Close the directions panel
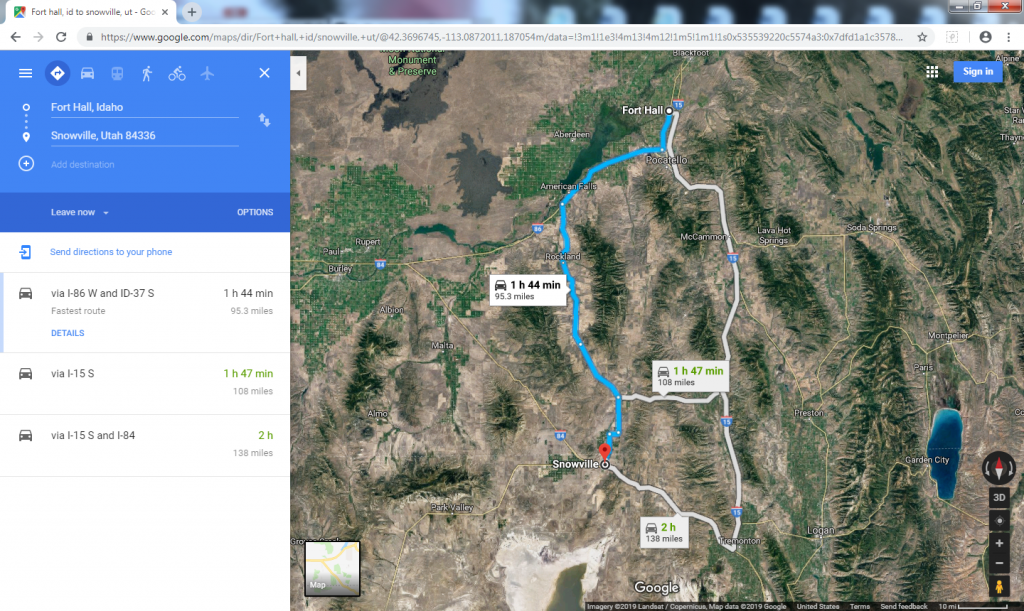The width and height of the screenshot is (1024, 611). [x=264, y=73]
